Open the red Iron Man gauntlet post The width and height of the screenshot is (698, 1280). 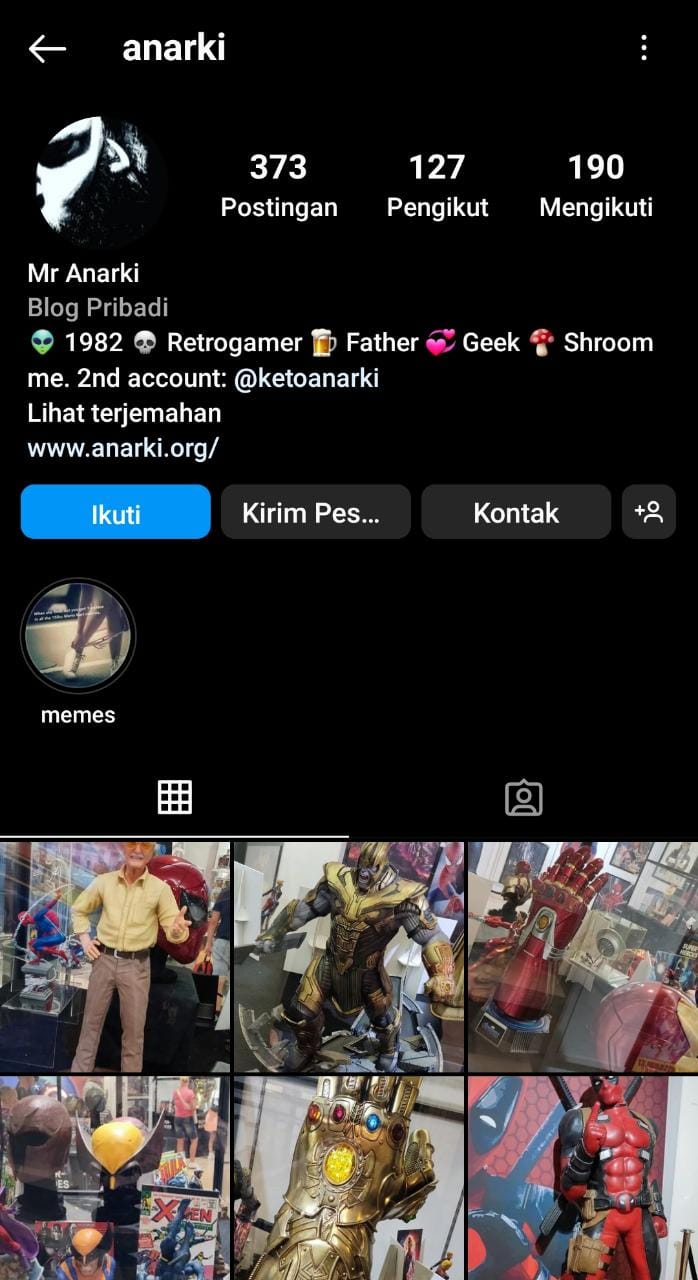point(583,957)
